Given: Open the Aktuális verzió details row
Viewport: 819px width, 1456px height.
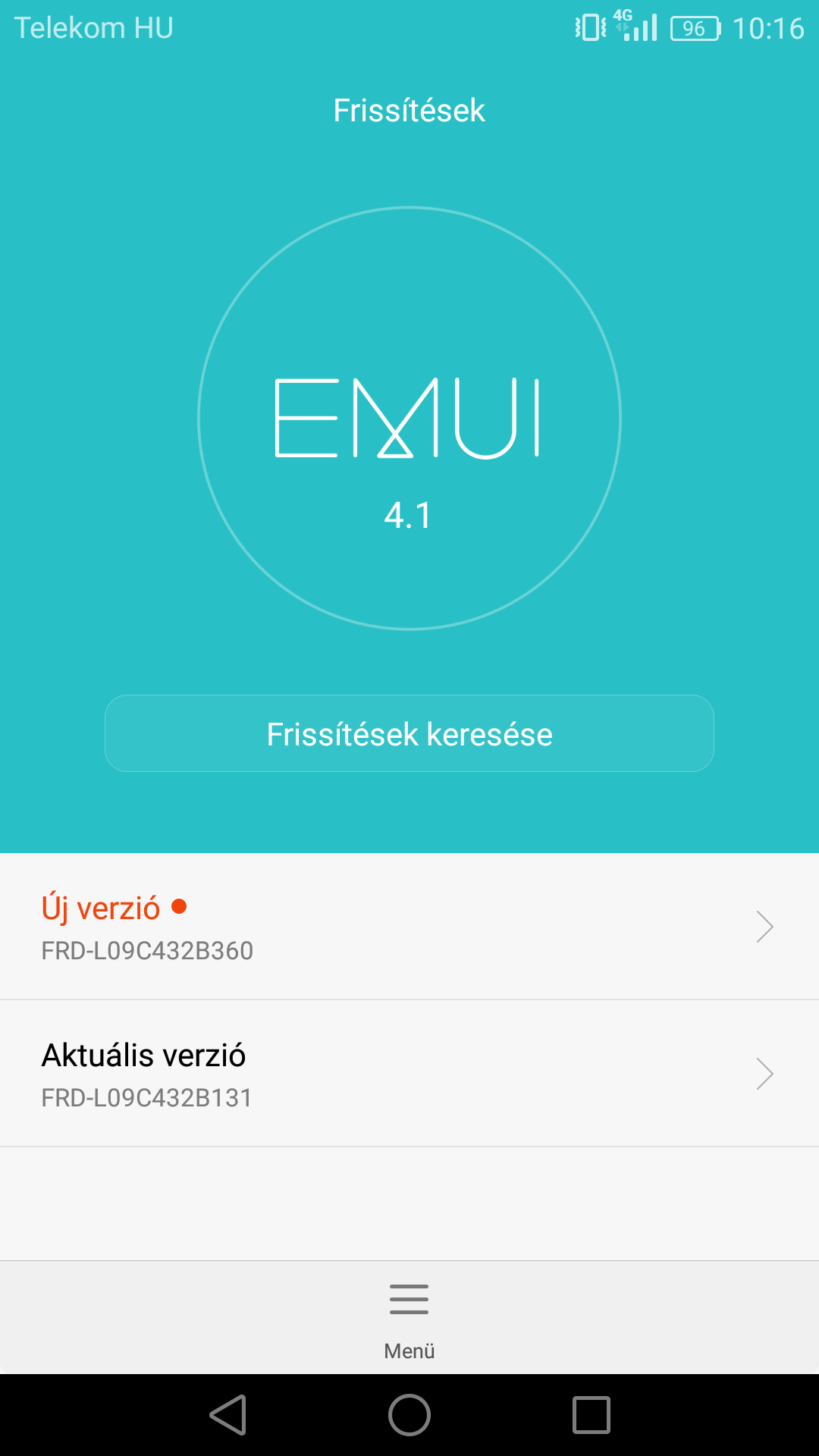Looking at the screenshot, I should click(x=409, y=1074).
